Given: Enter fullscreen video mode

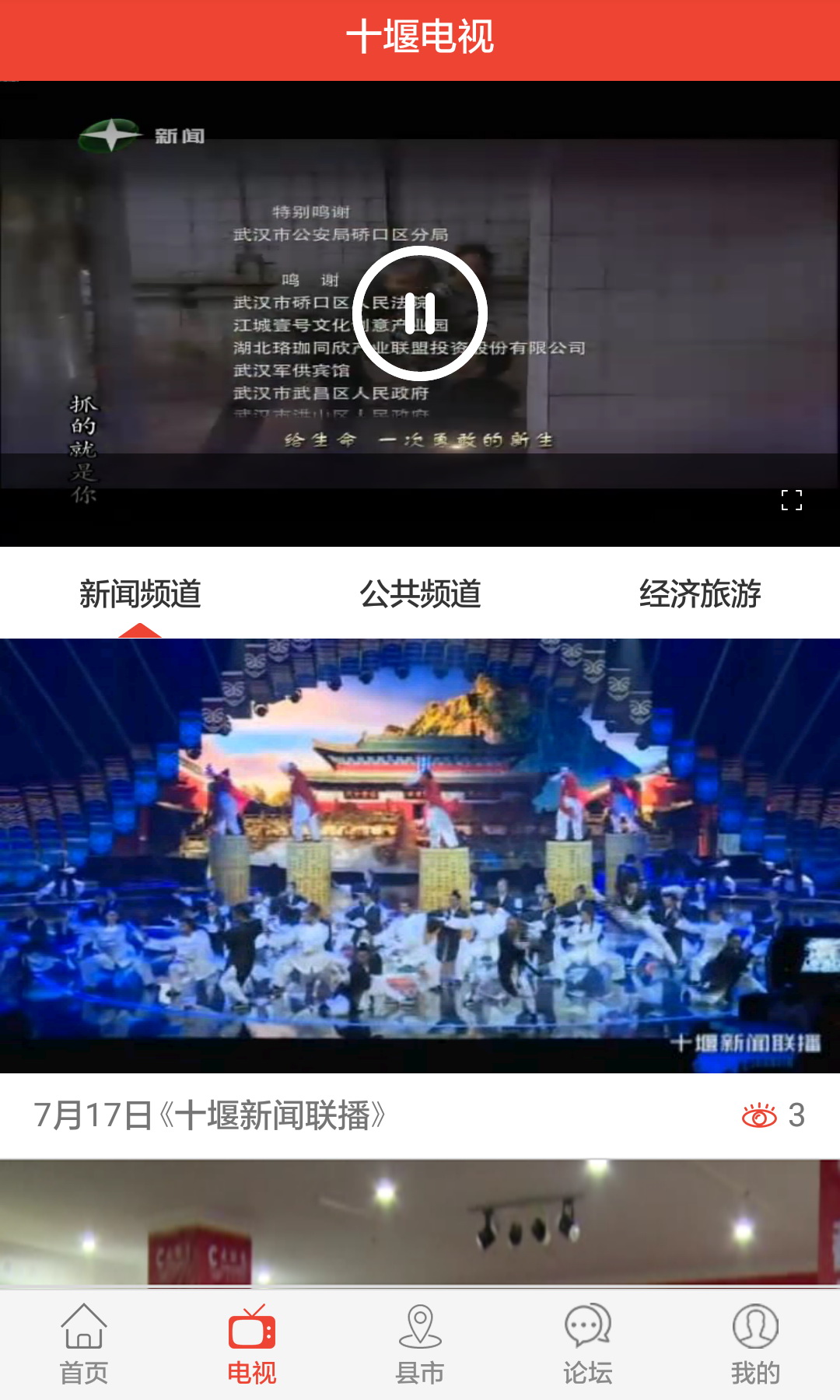Looking at the screenshot, I should pyautogui.click(x=791, y=500).
